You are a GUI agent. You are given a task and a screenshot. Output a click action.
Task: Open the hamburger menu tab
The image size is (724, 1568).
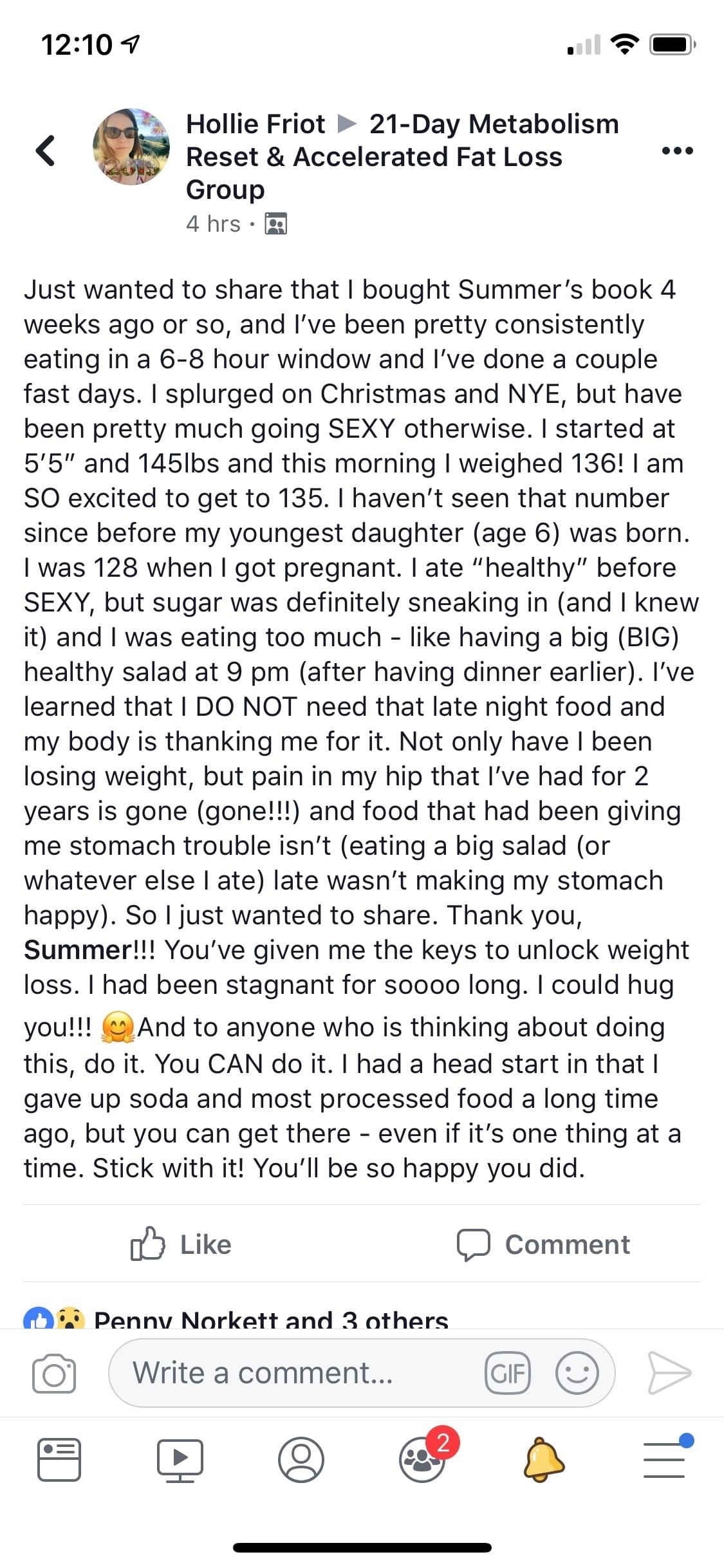click(x=667, y=1457)
